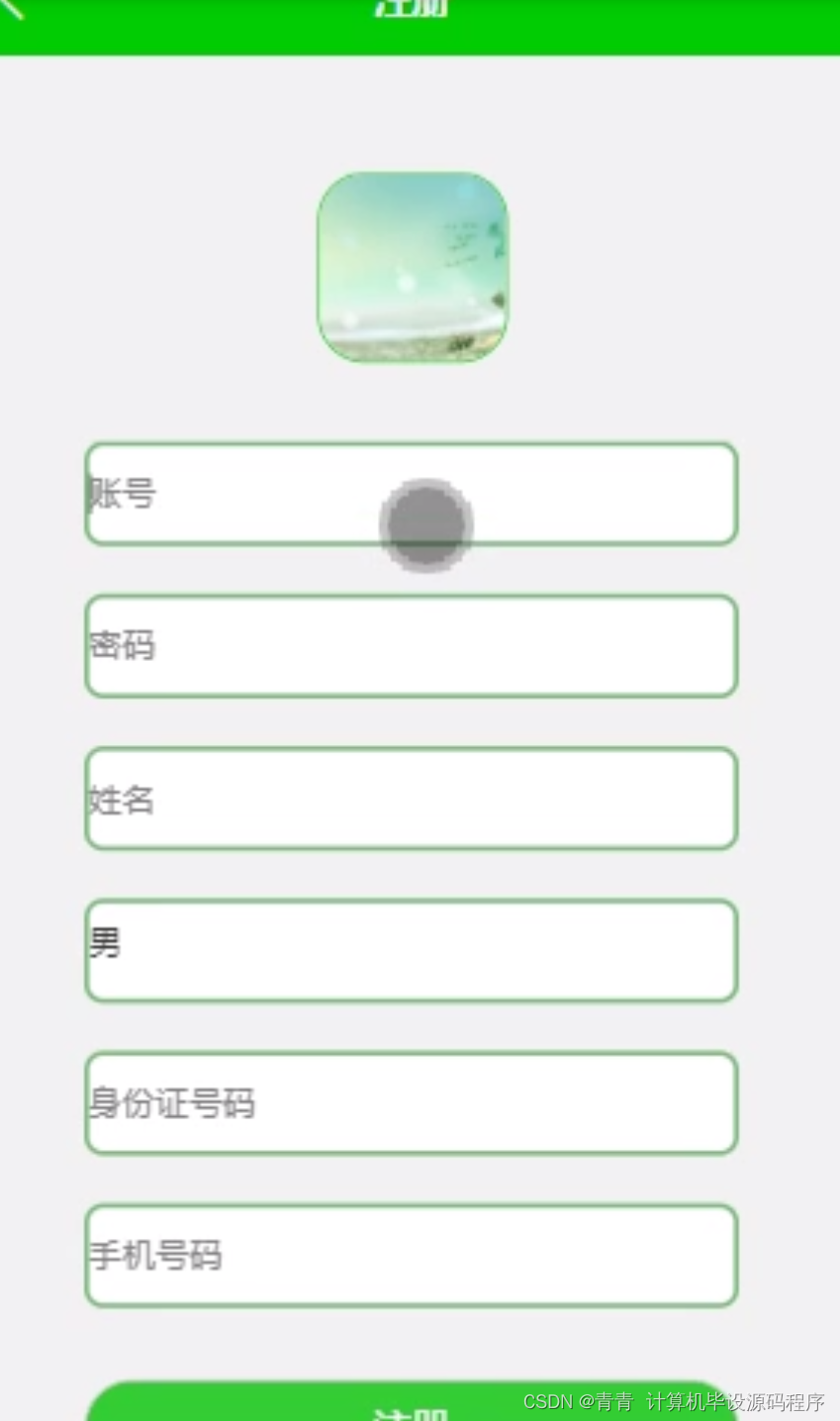Select the 密码 password input field
This screenshot has height=1421, width=840.
(411, 645)
